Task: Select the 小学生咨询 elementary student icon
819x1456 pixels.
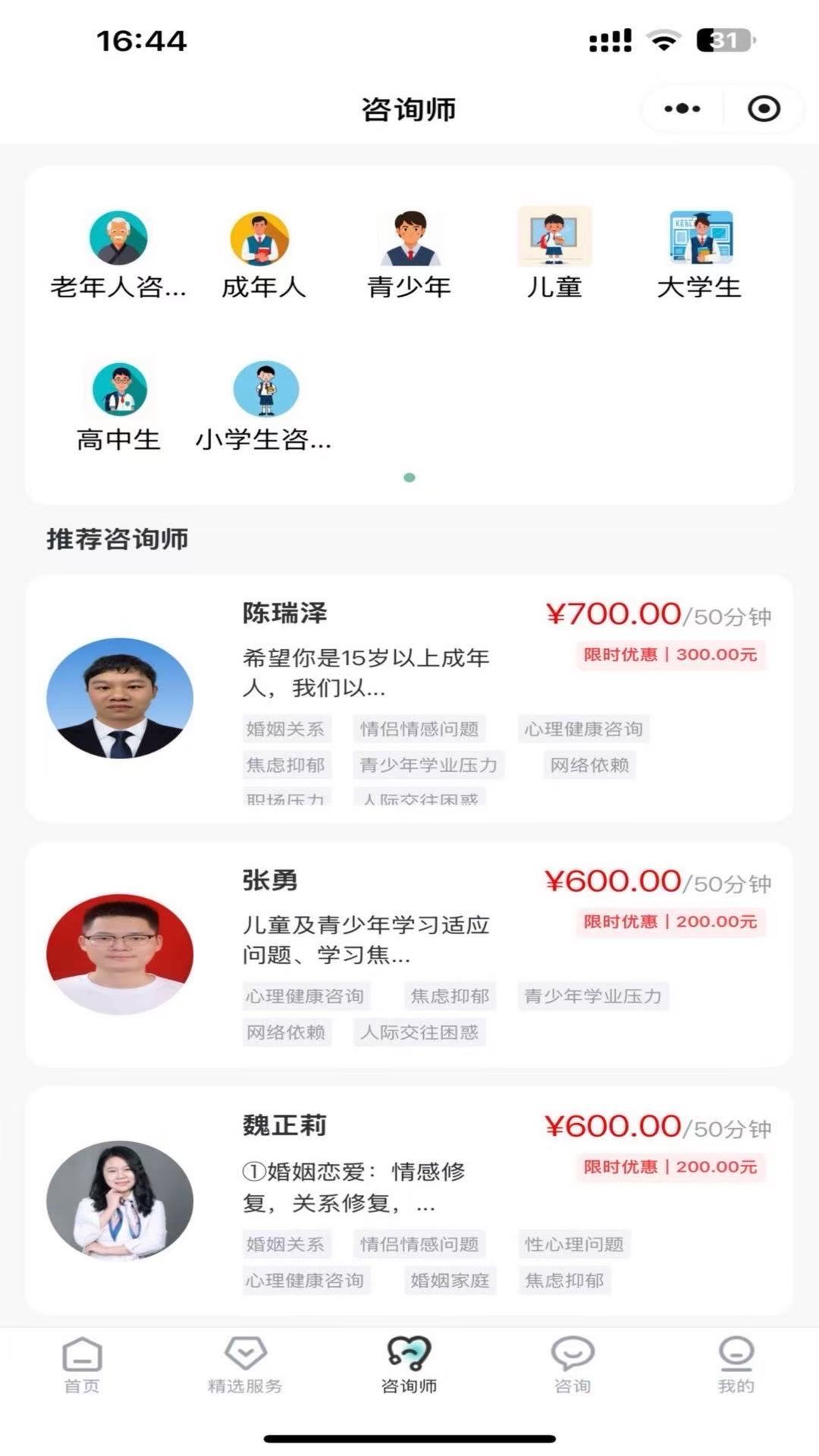Action: coord(264,389)
